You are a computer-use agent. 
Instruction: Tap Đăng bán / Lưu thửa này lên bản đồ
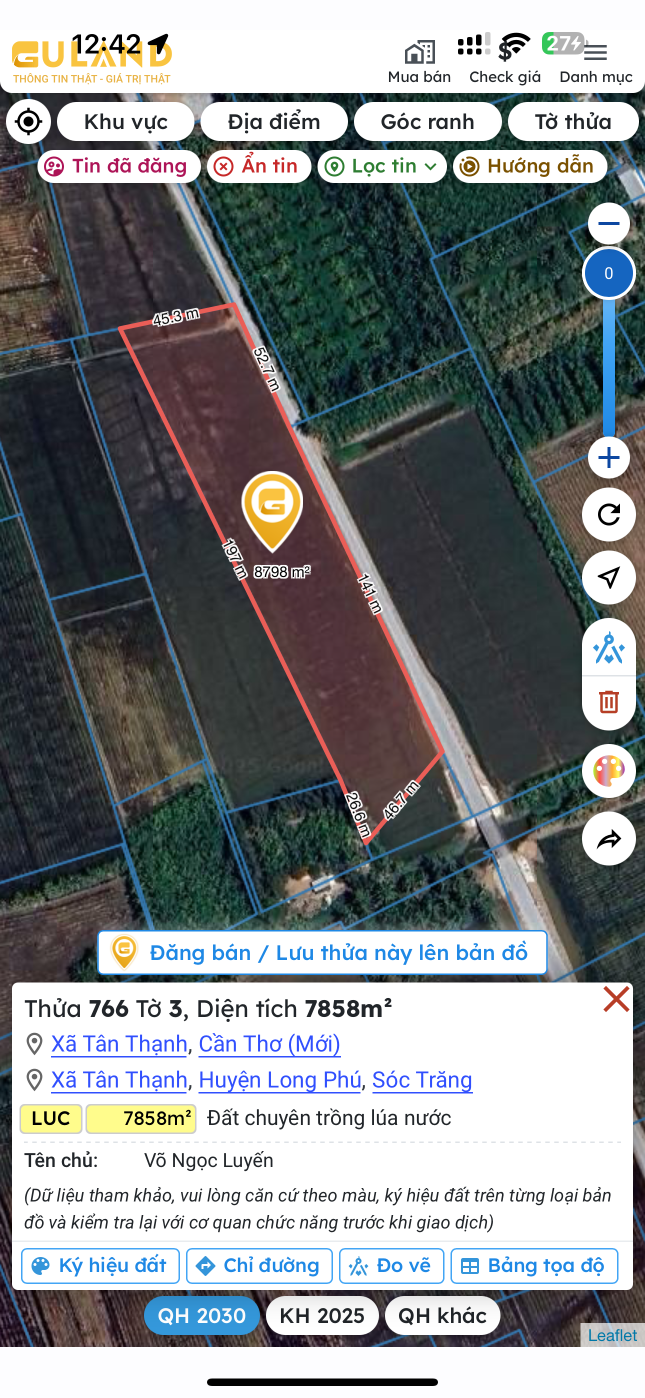click(323, 953)
